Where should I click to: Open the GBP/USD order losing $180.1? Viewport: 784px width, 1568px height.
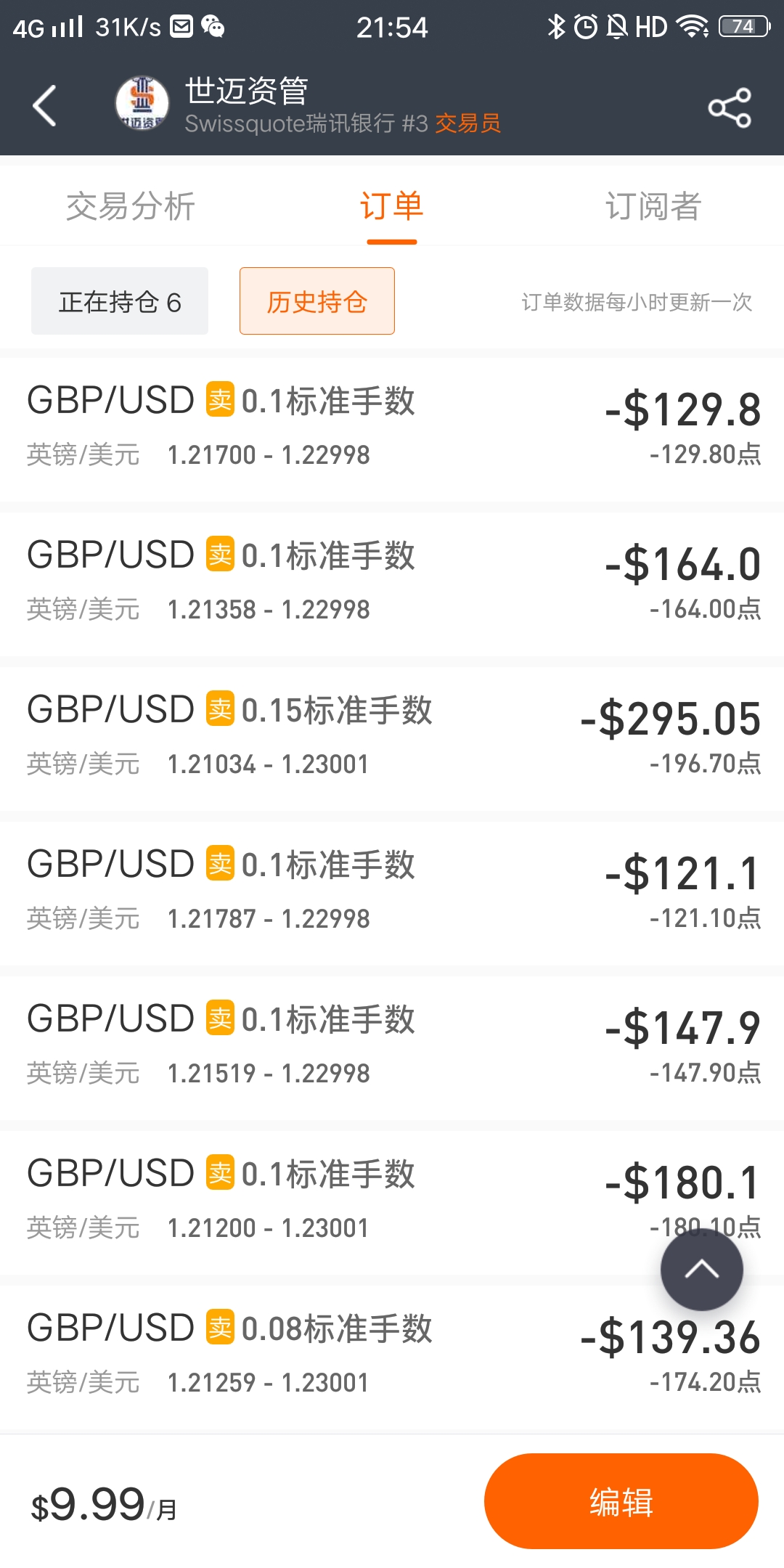(392, 1201)
